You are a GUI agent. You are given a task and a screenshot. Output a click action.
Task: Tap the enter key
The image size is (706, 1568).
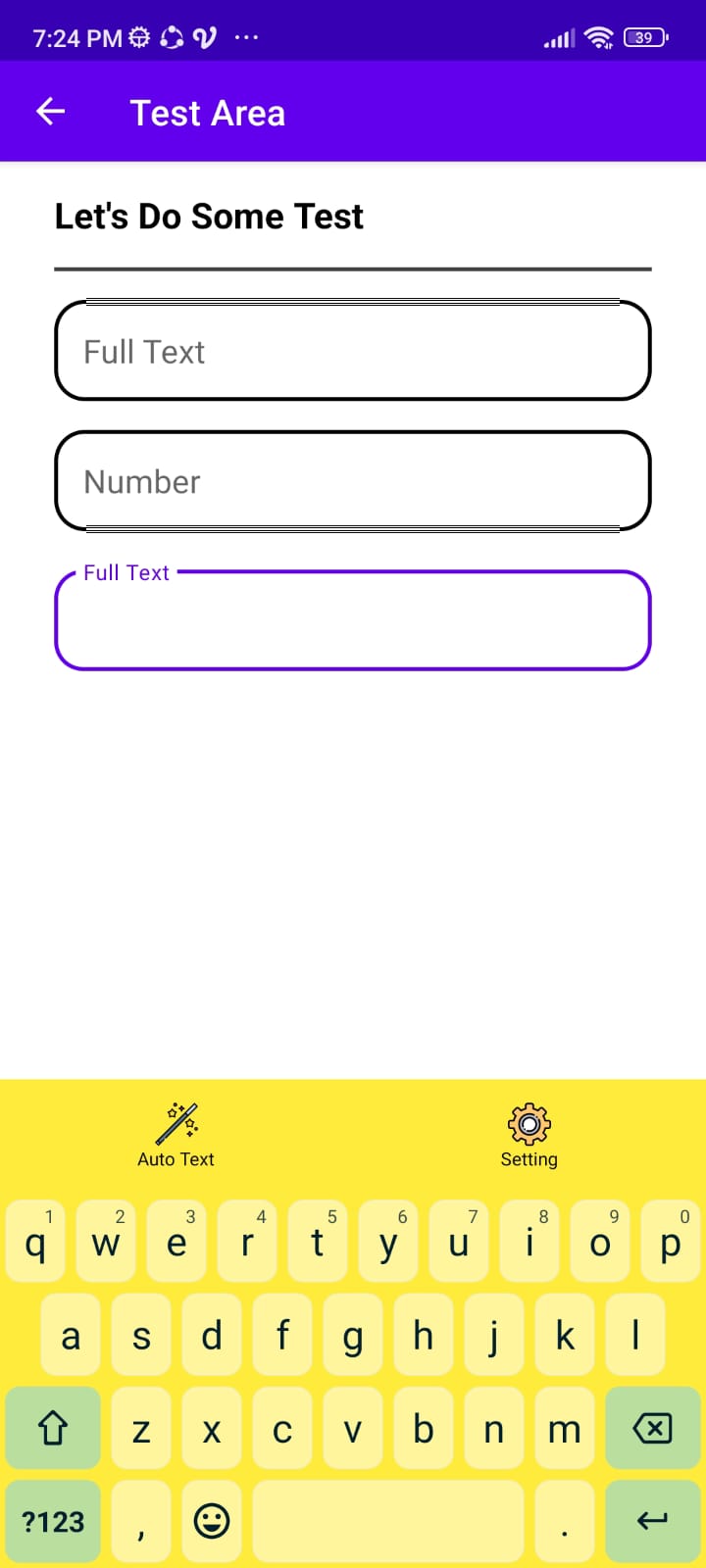click(652, 1522)
